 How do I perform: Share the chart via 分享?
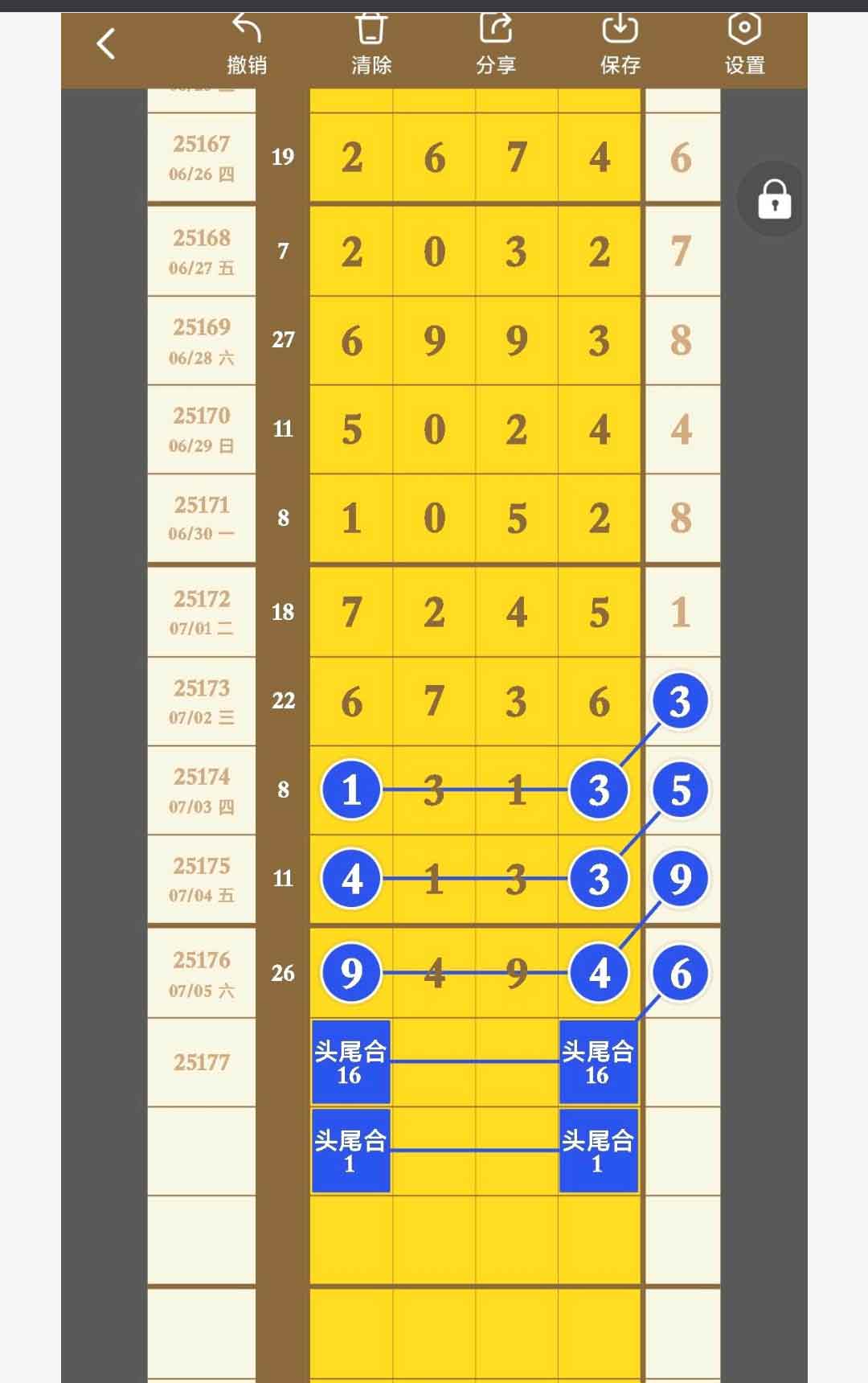(x=495, y=45)
